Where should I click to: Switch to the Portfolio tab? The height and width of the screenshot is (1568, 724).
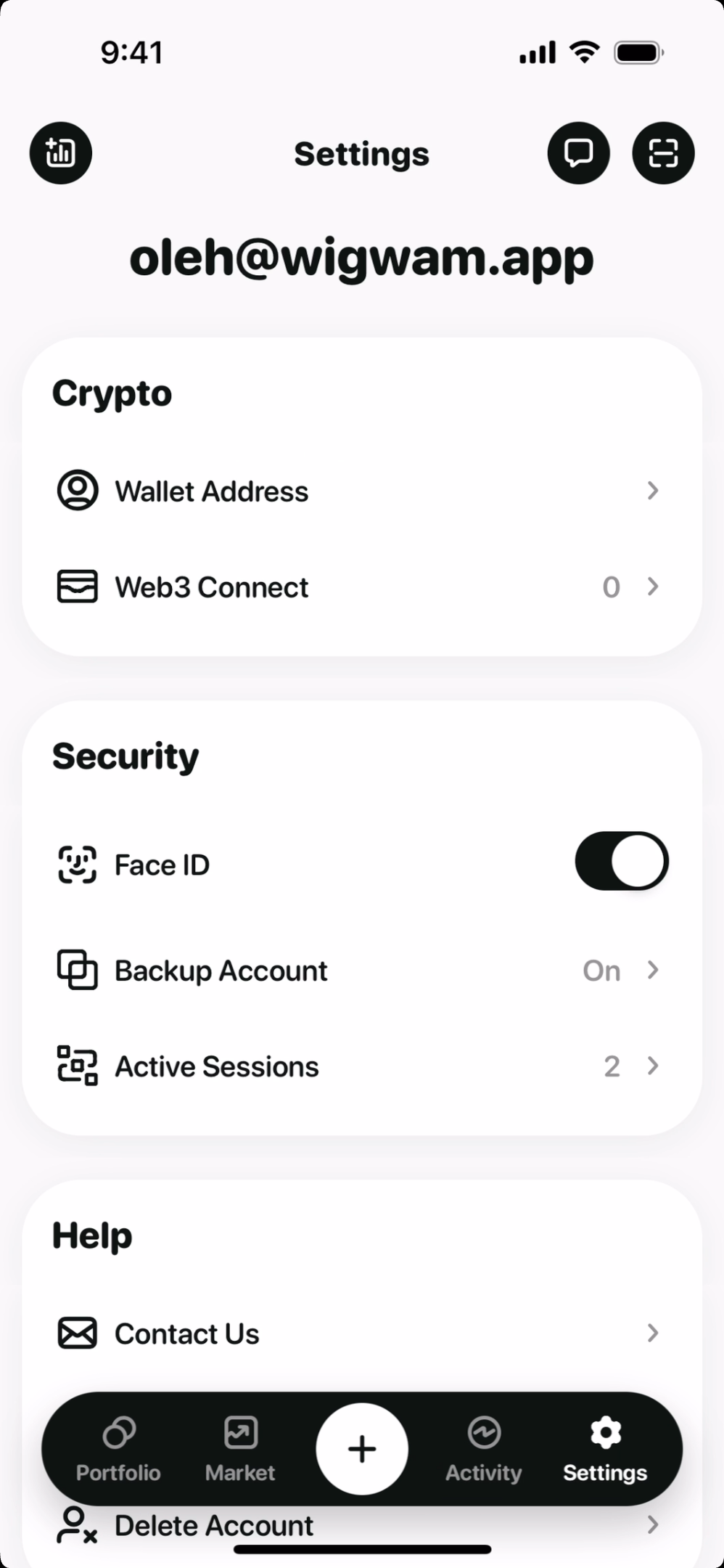point(118,1449)
